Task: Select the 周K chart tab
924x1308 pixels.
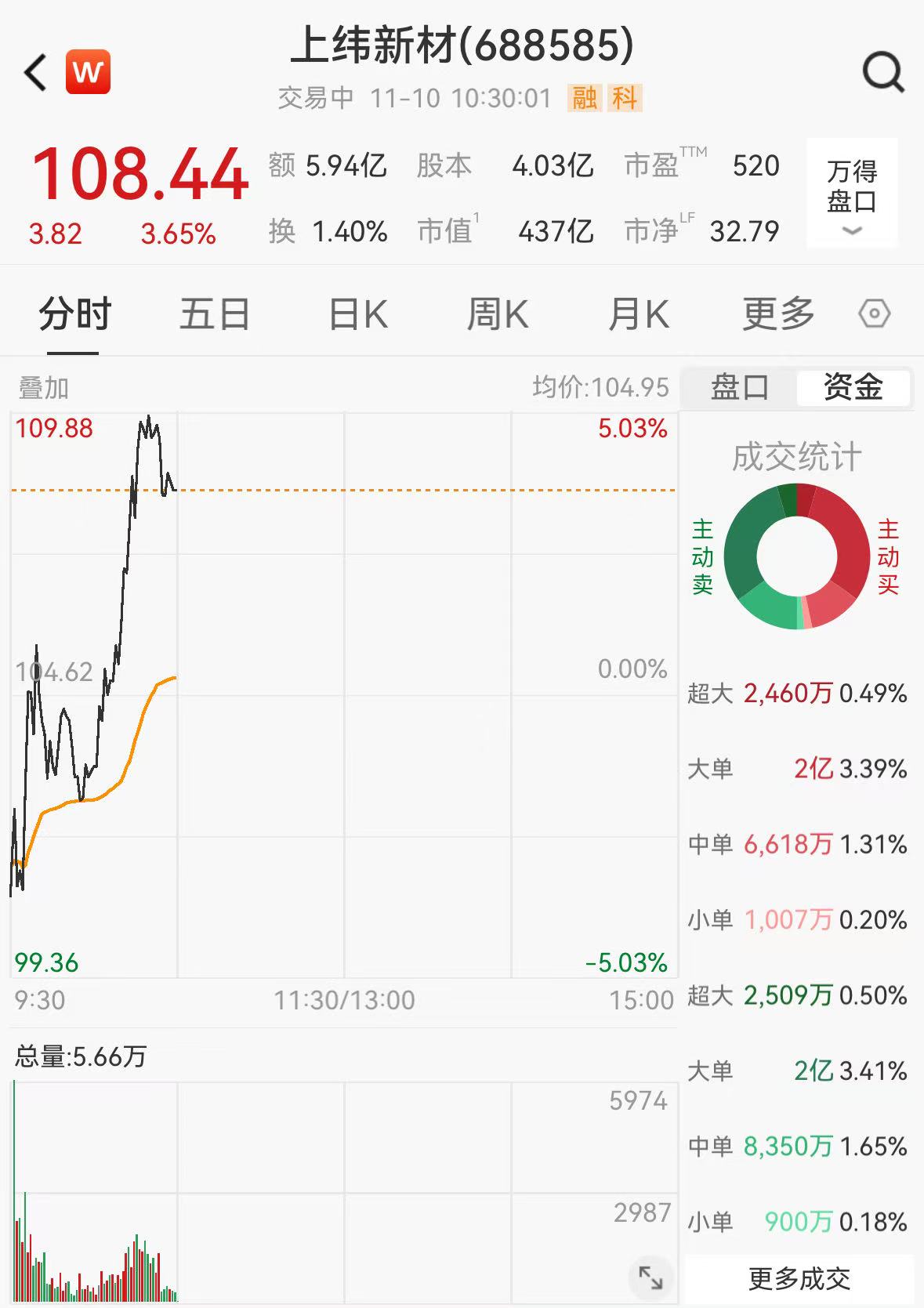Action: [498, 315]
